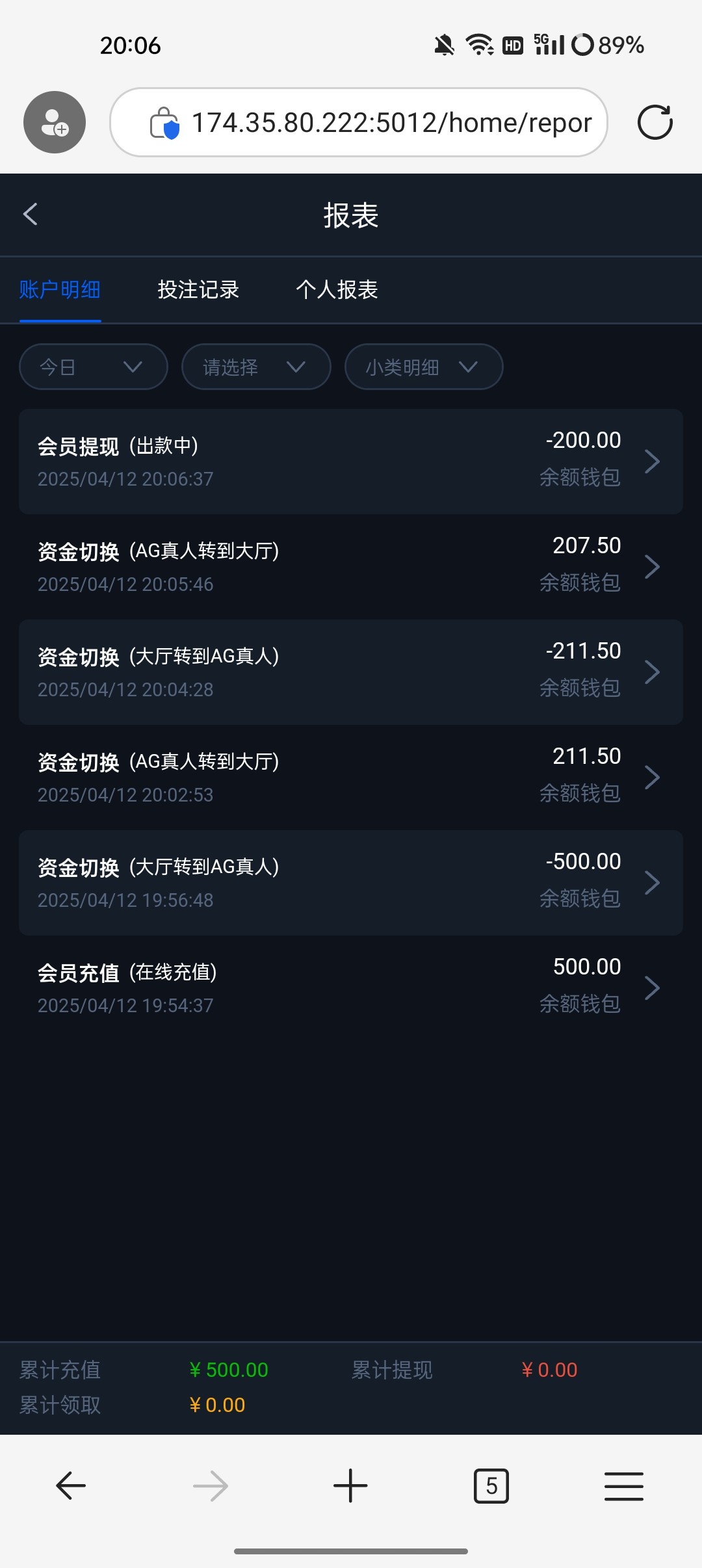Viewport: 702px width, 1568px height.
Task: Open the 211.50 资金切换 record at 20:02:53
Action: click(351, 777)
